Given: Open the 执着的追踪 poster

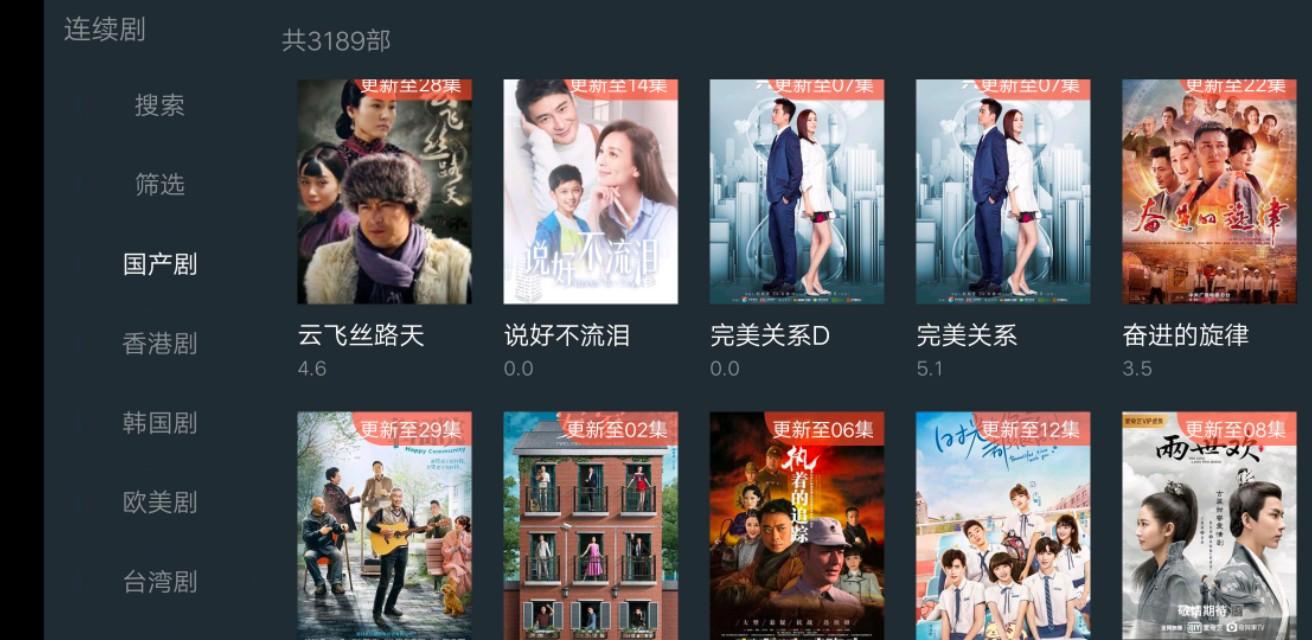Looking at the screenshot, I should pyautogui.click(x=796, y=525).
